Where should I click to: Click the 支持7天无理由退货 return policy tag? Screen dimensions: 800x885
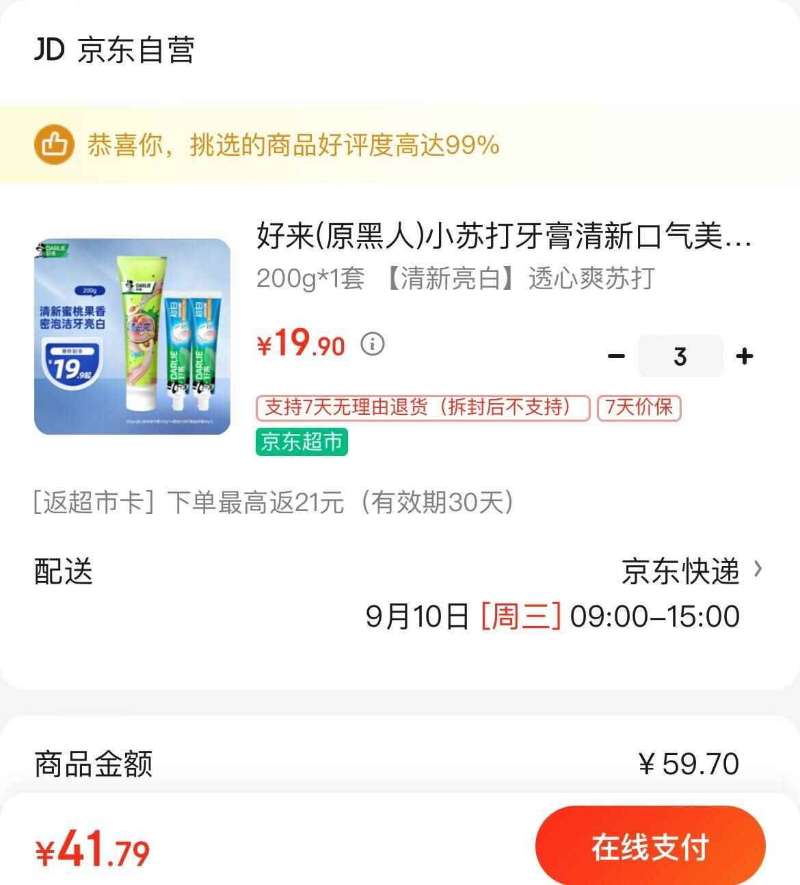[x=421, y=409]
